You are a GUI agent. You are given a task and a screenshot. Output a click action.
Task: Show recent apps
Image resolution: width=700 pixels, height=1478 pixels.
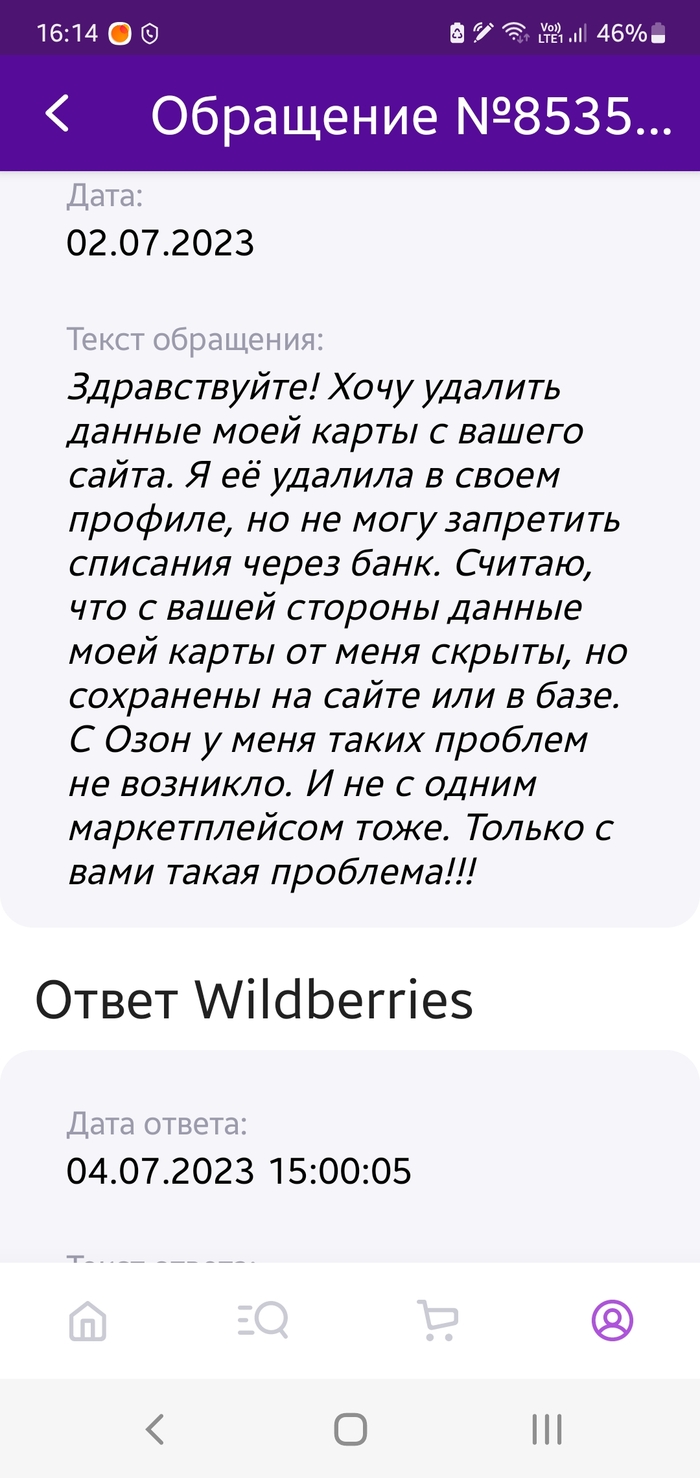pos(546,1429)
